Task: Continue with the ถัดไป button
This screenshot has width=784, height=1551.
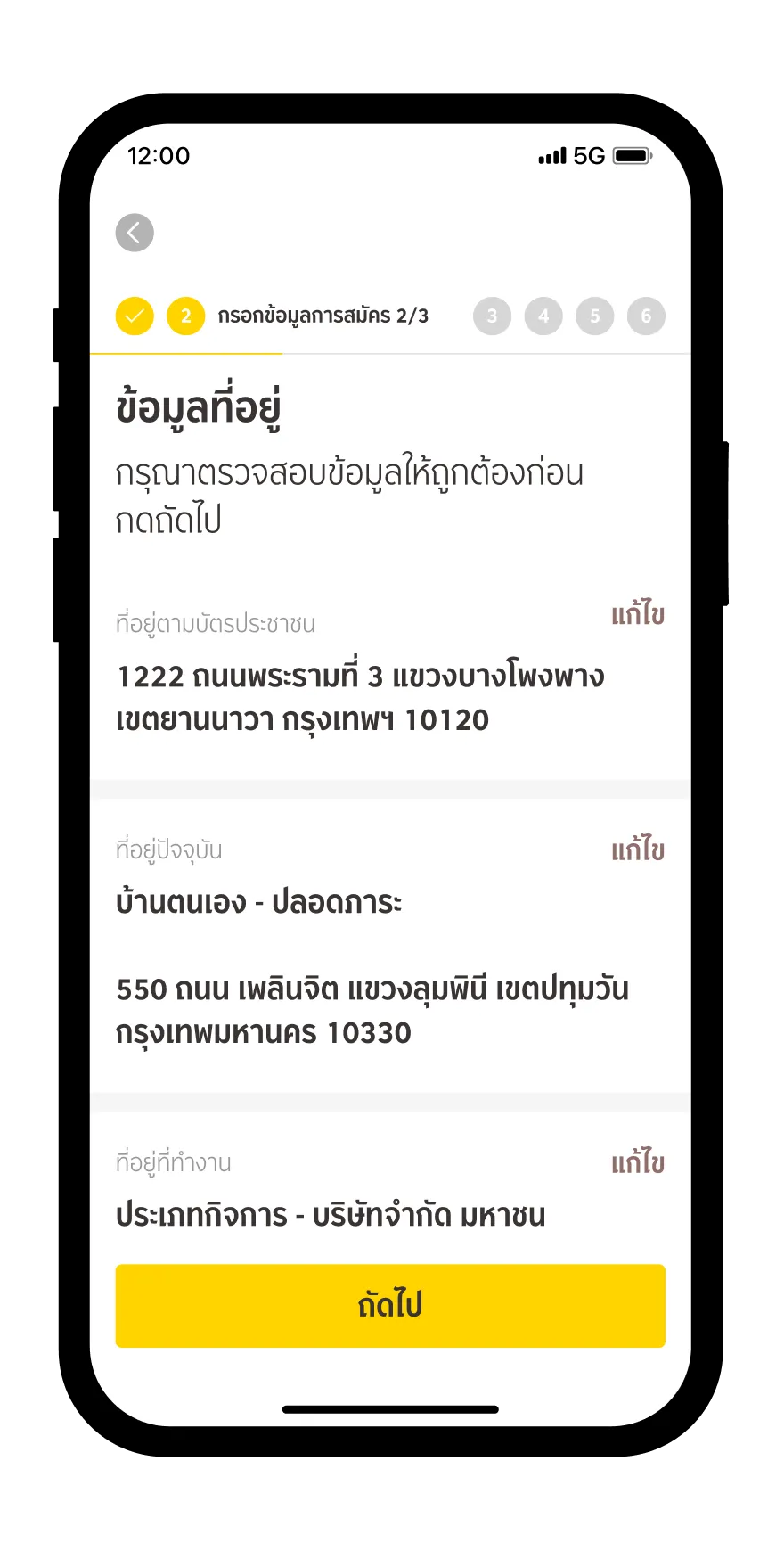Action: 390,1305
